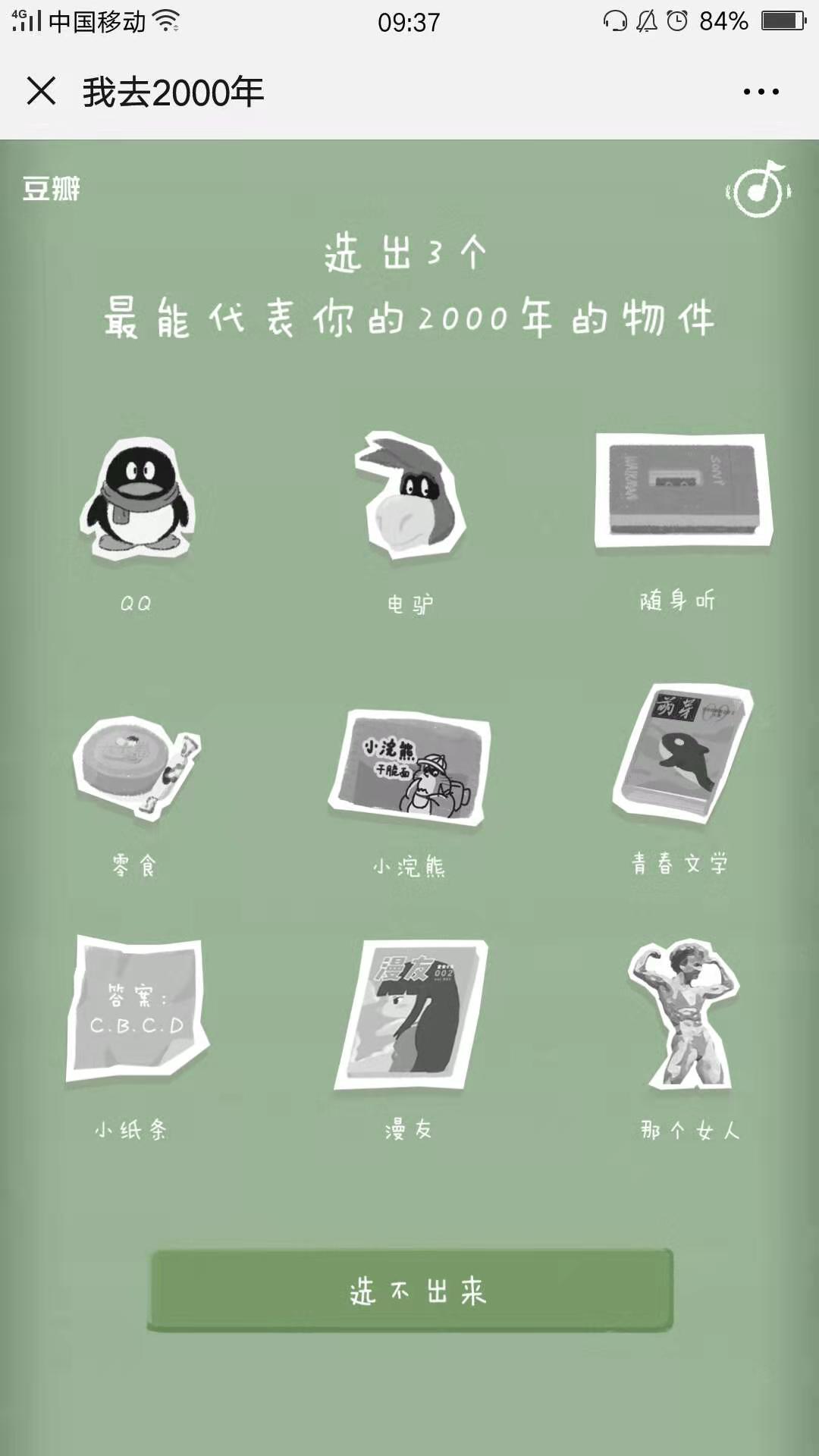The height and width of the screenshot is (1456, 819).
Task: Choose the 电驴 item
Action: [x=410, y=497]
